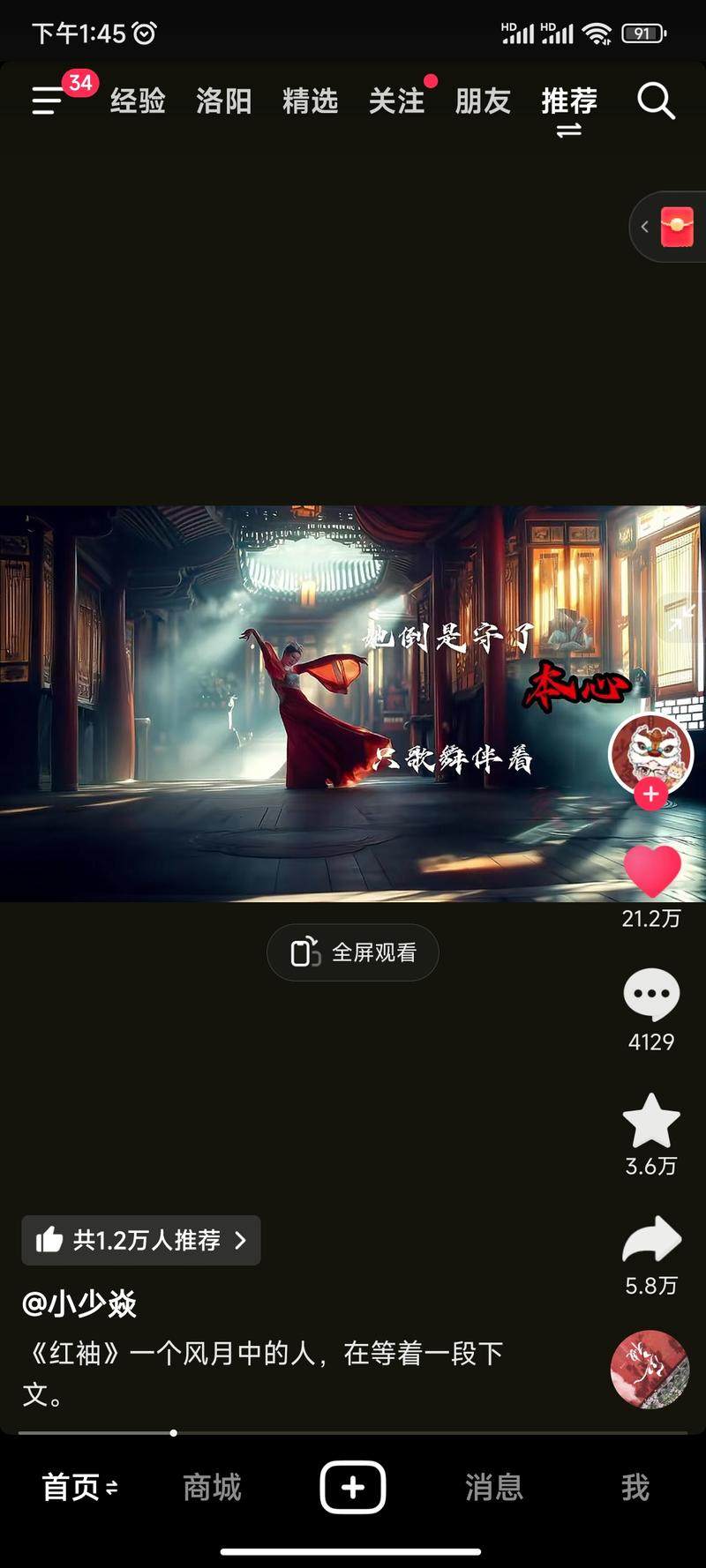Favorite the video with star icon
Screen dimensions: 706x1568
651,1120
